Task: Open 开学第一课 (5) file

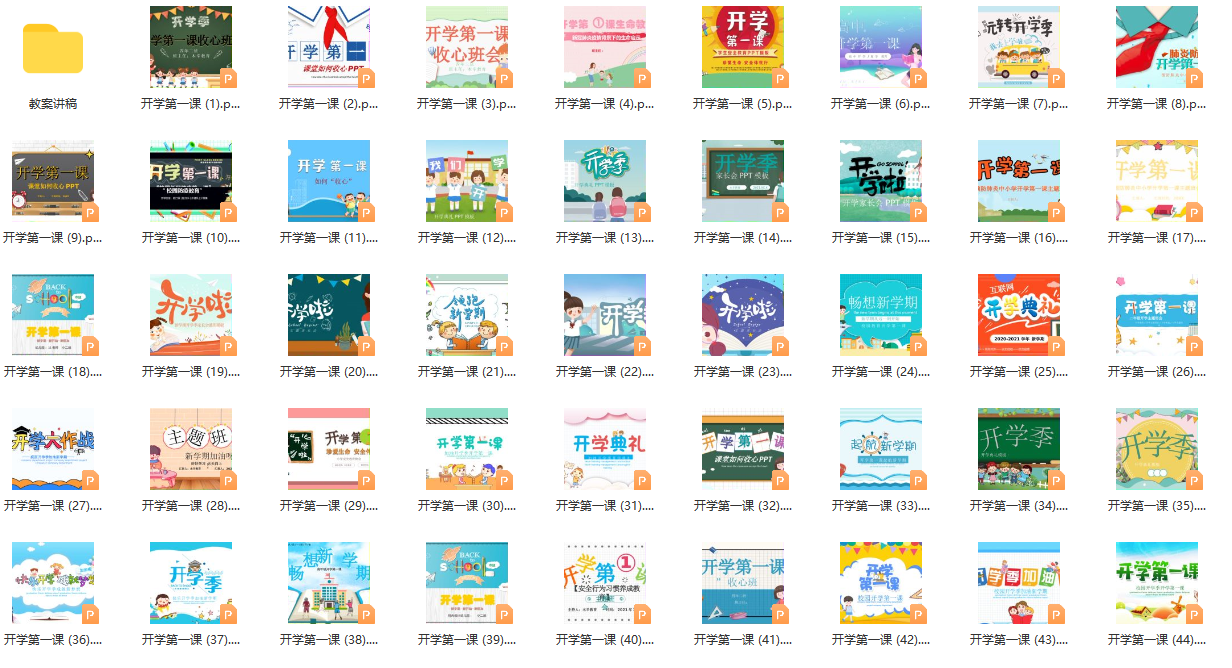Action: (x=743, y=47)
